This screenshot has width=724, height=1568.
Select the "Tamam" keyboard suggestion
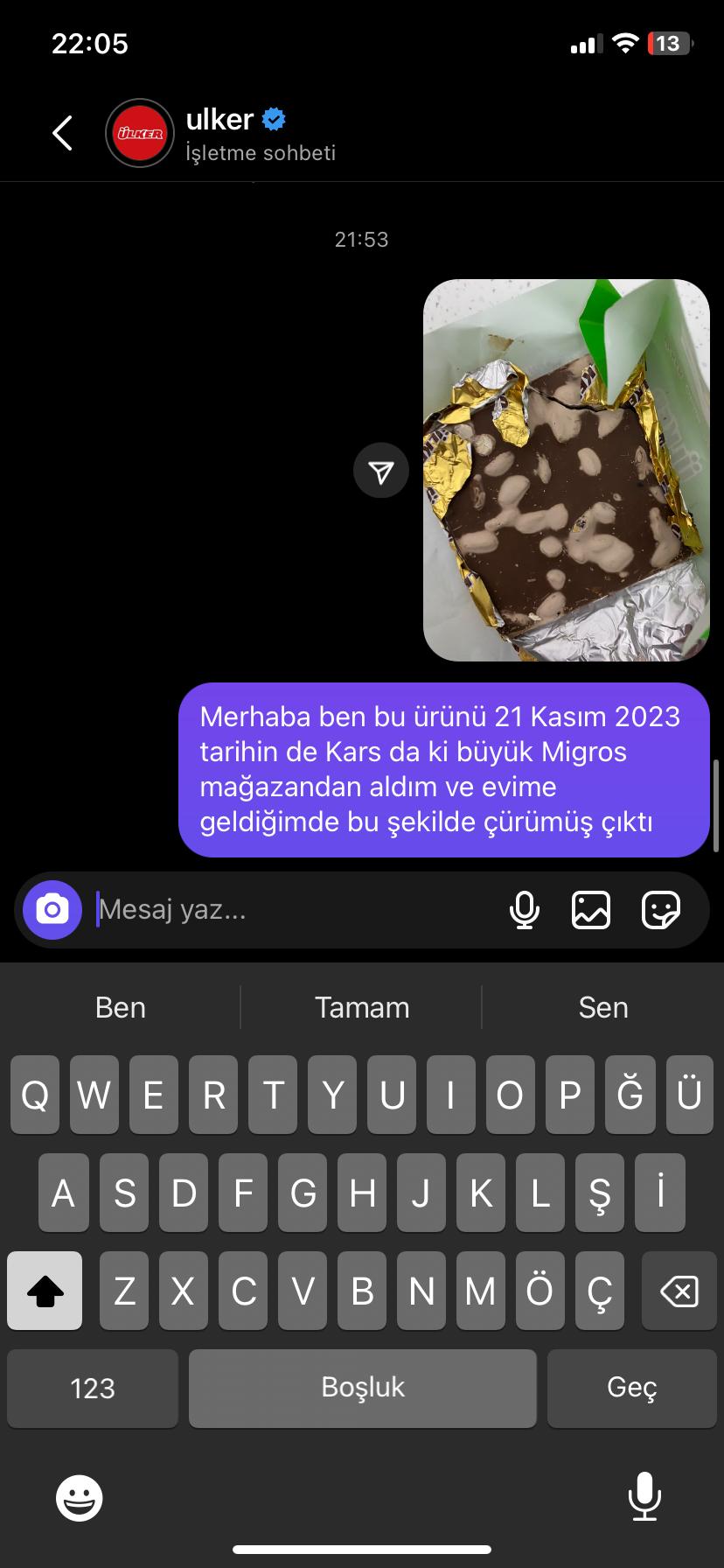(362, 1007)
